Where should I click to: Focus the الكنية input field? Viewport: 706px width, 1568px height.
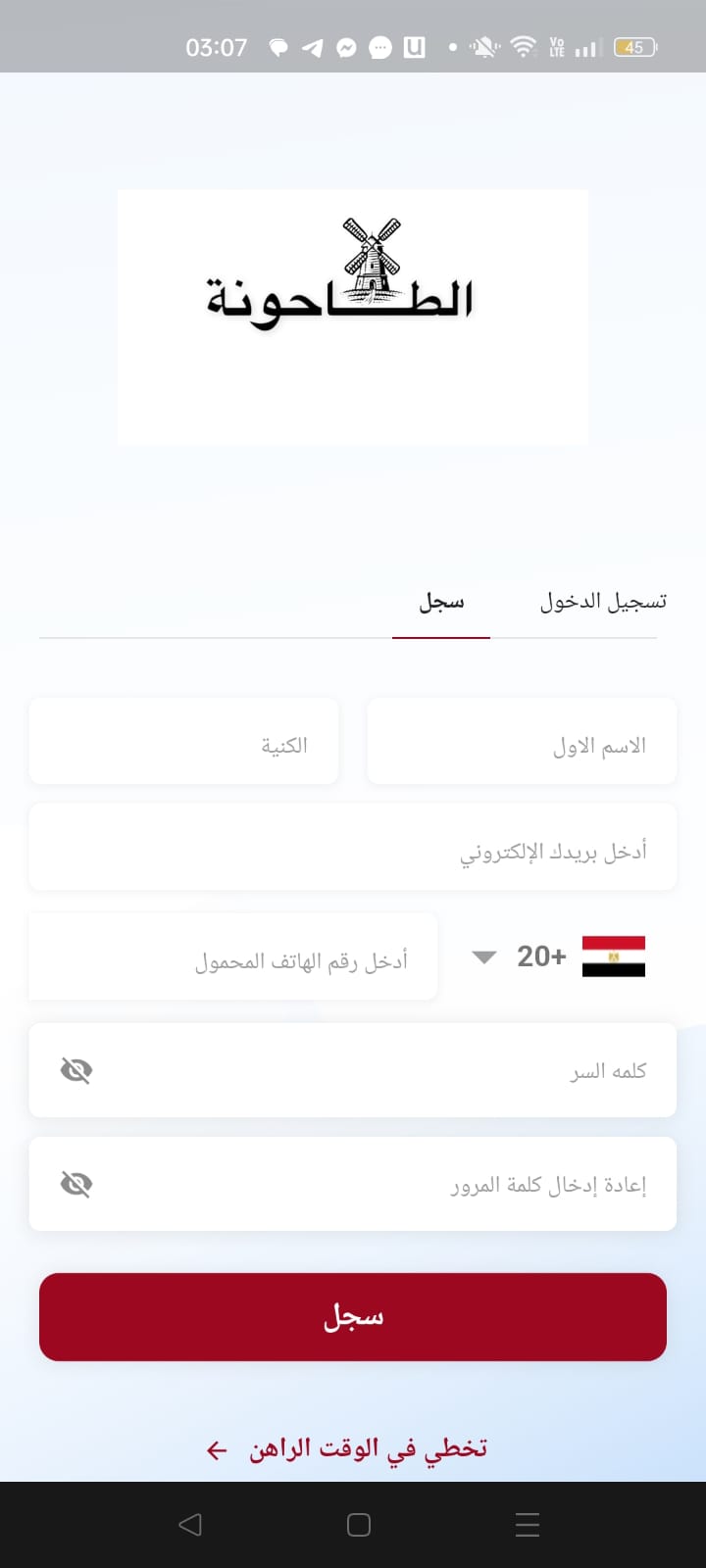click(x=183, y=741)
